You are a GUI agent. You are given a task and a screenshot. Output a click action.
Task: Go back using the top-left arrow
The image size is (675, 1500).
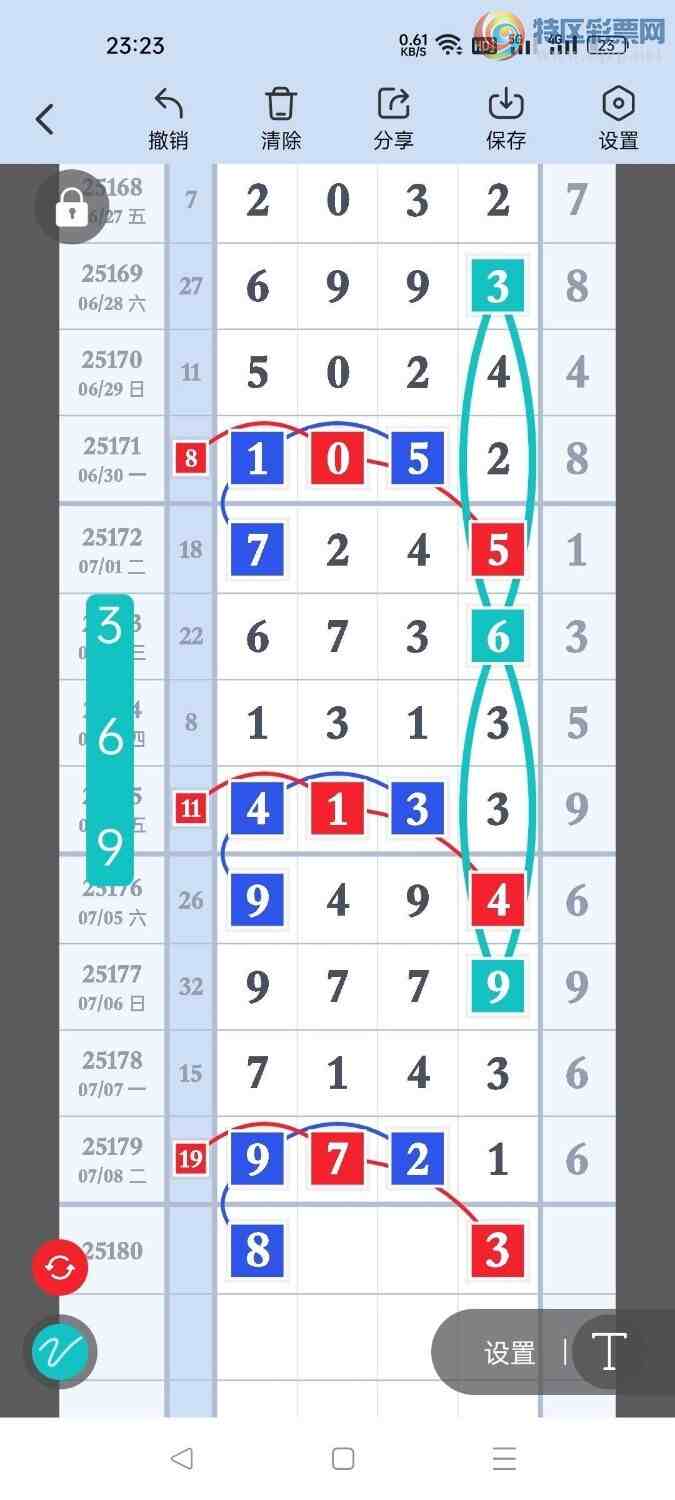pyautogui.click(x=44, y=120)
